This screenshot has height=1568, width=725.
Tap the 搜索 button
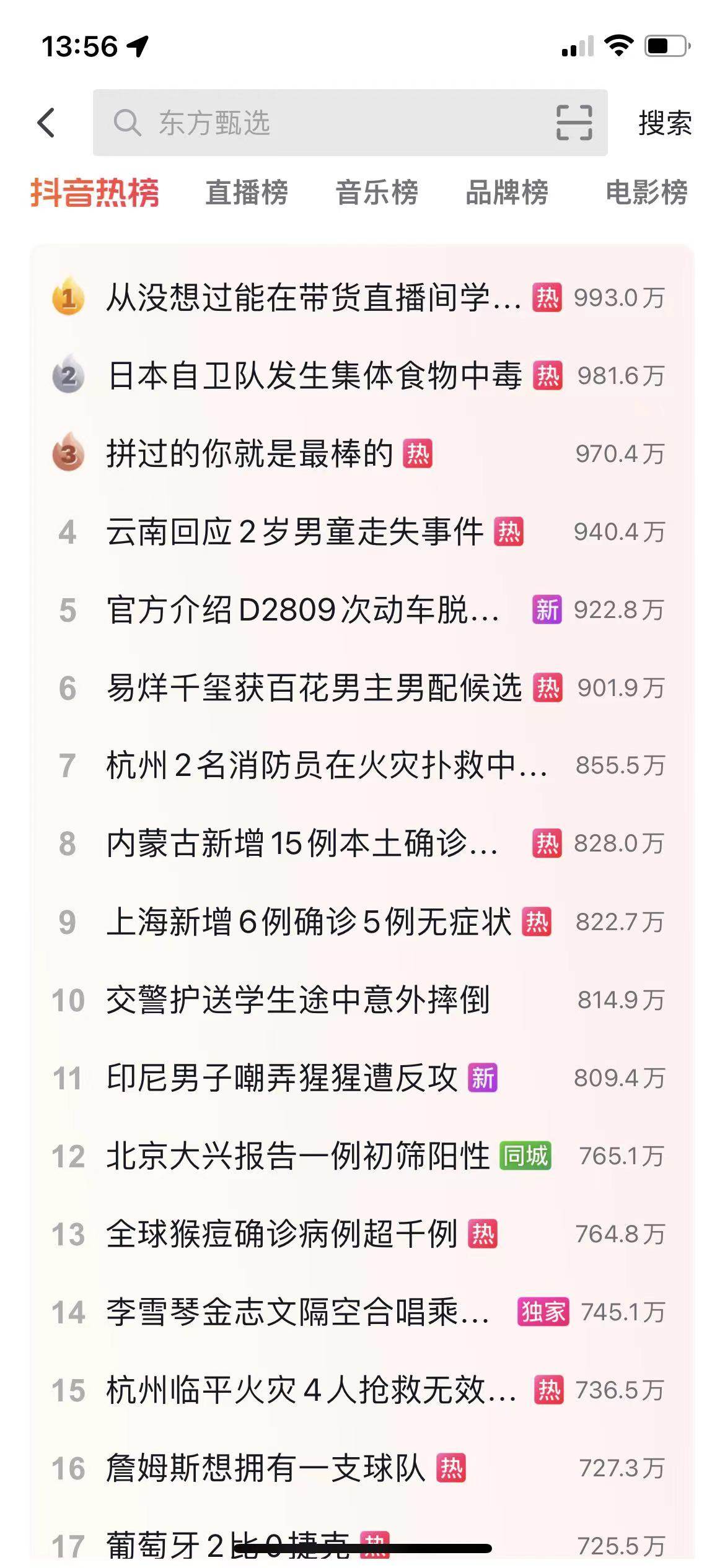tap(664, 123)
